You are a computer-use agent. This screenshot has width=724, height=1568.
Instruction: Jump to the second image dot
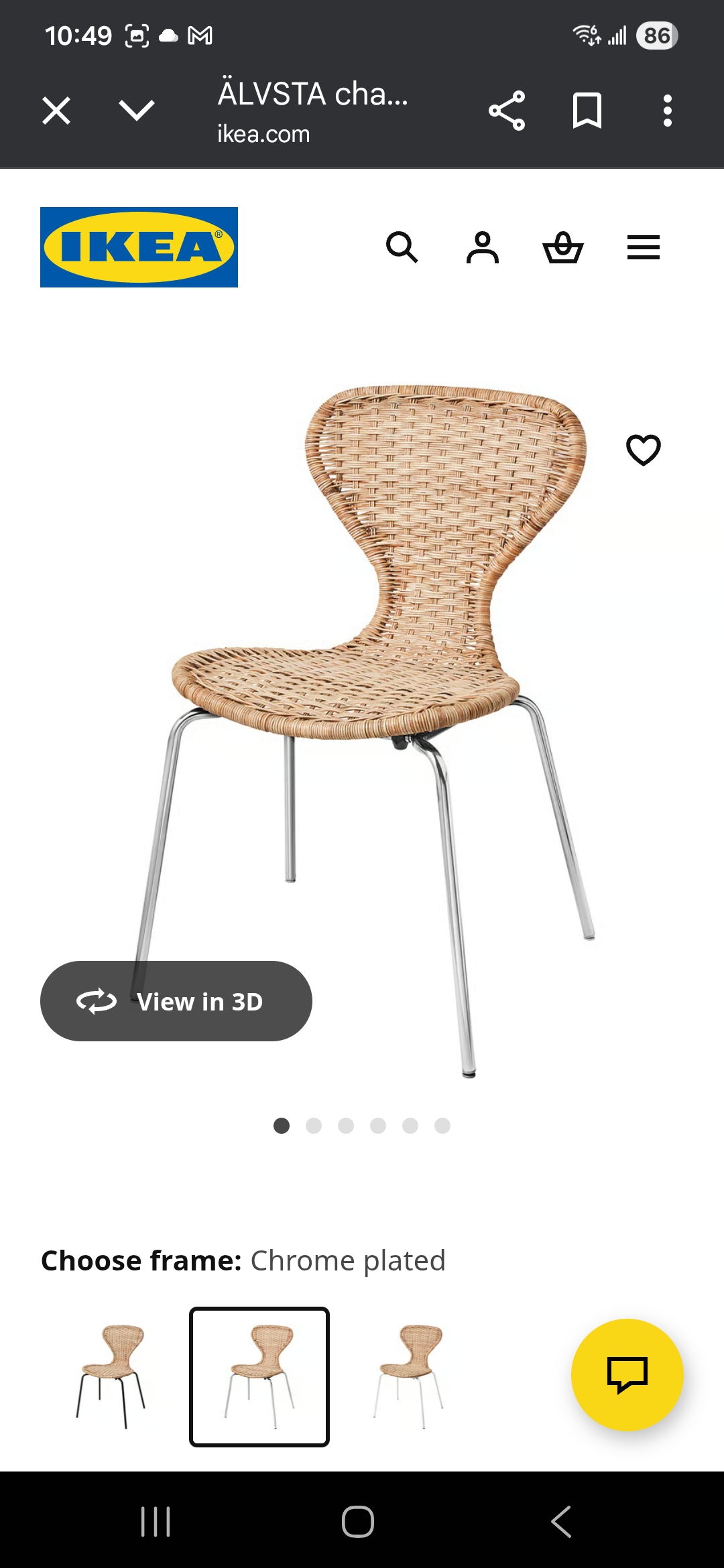tap(314, 1126)
